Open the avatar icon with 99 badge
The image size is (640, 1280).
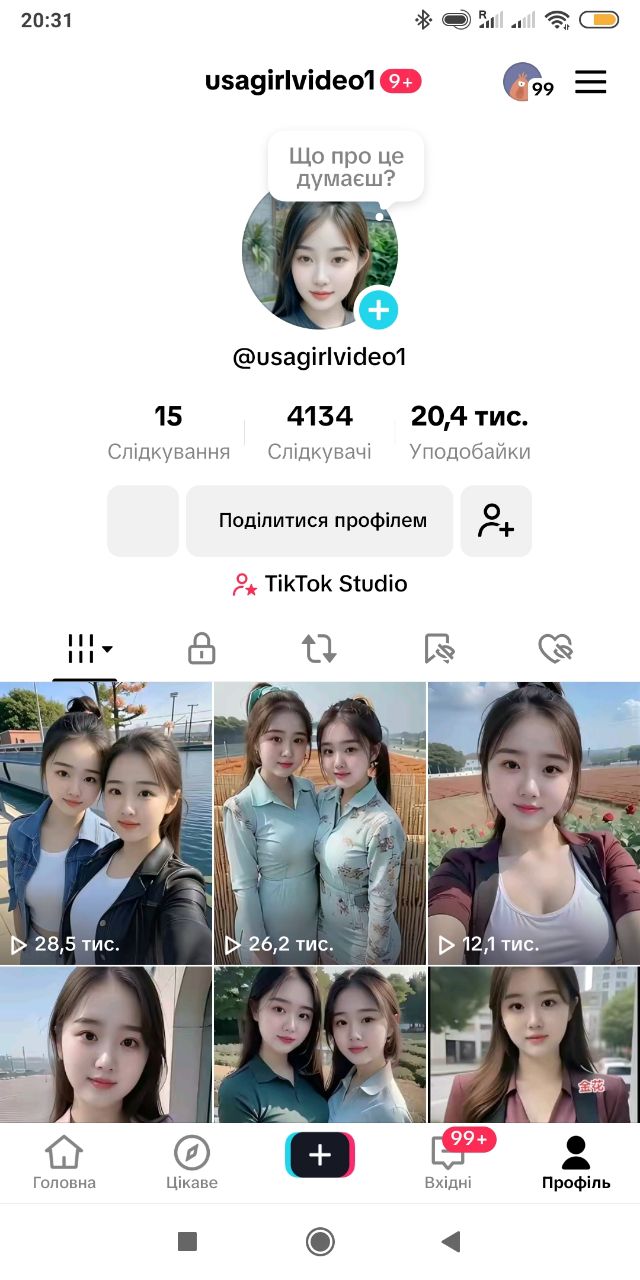525,82
